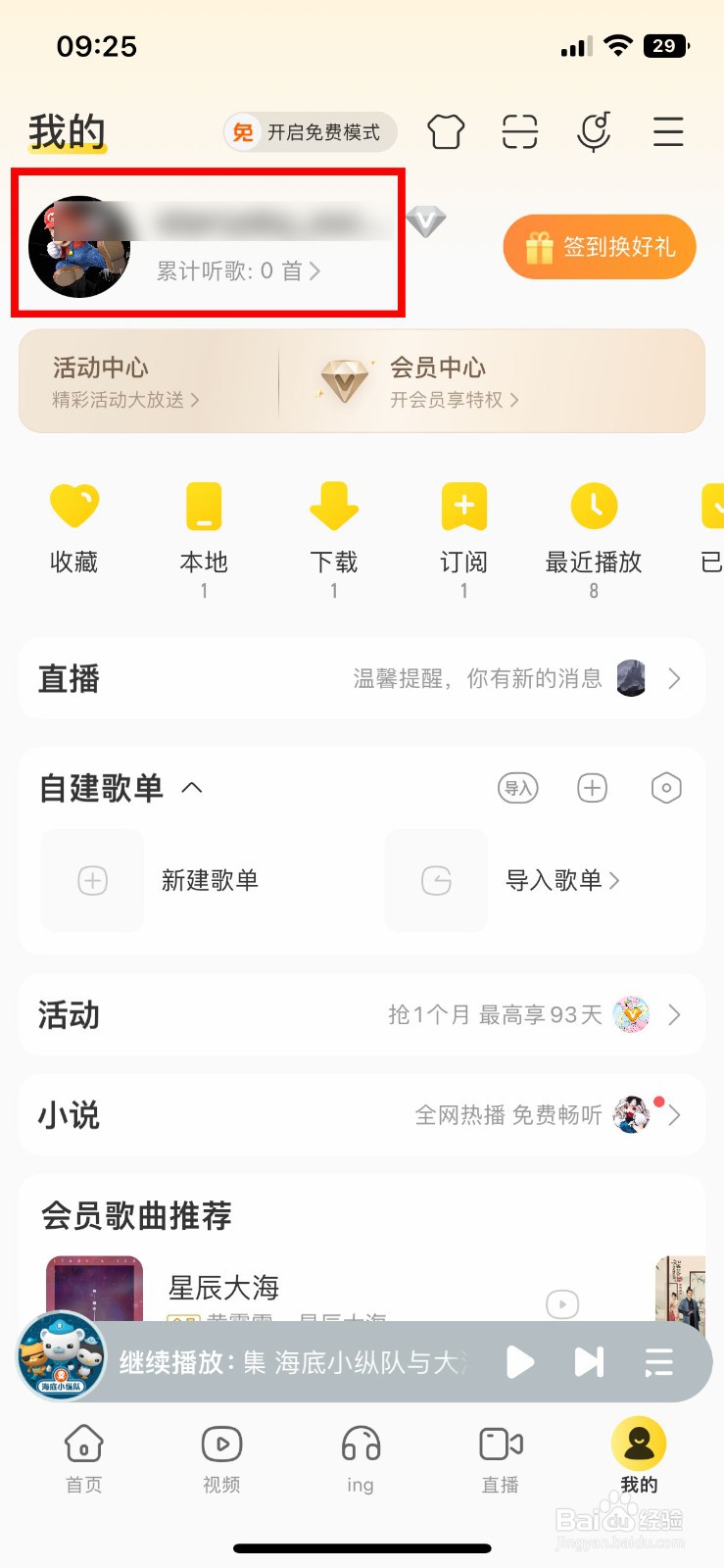Collapse the 自建歌单 section

pyautogui.click(x=192, y=788)
